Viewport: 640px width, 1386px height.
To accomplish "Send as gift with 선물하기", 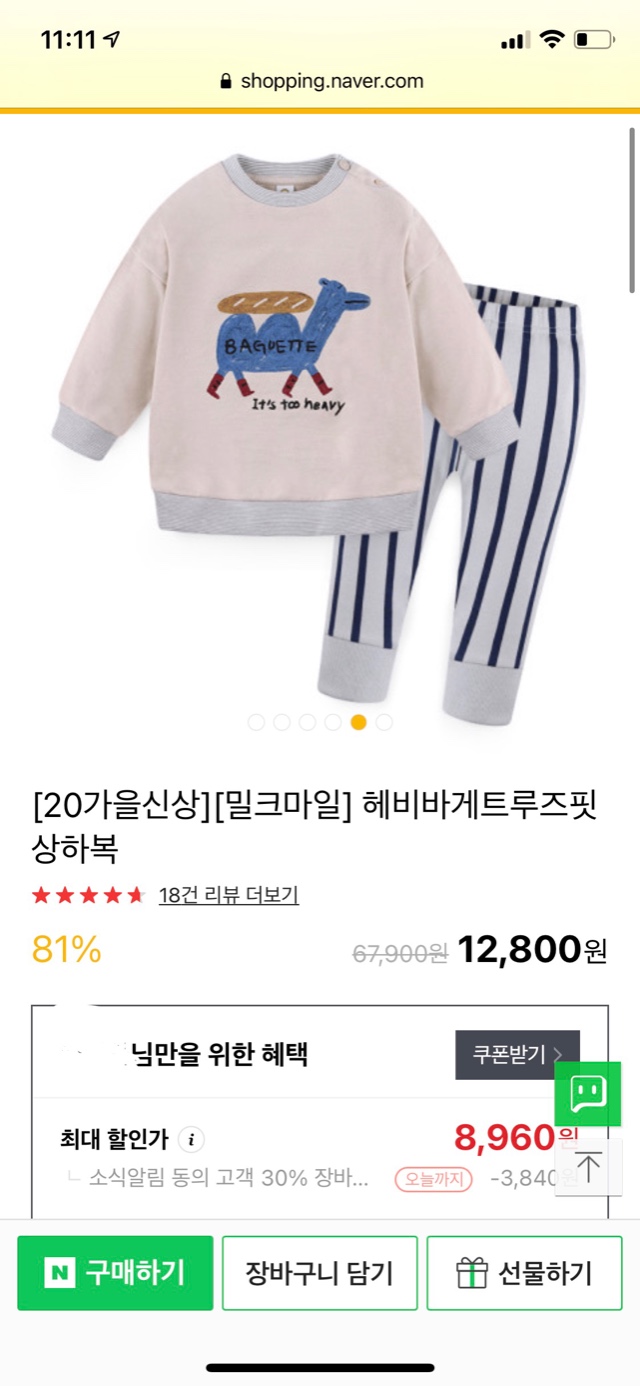I will click(x=524, y=1273).
